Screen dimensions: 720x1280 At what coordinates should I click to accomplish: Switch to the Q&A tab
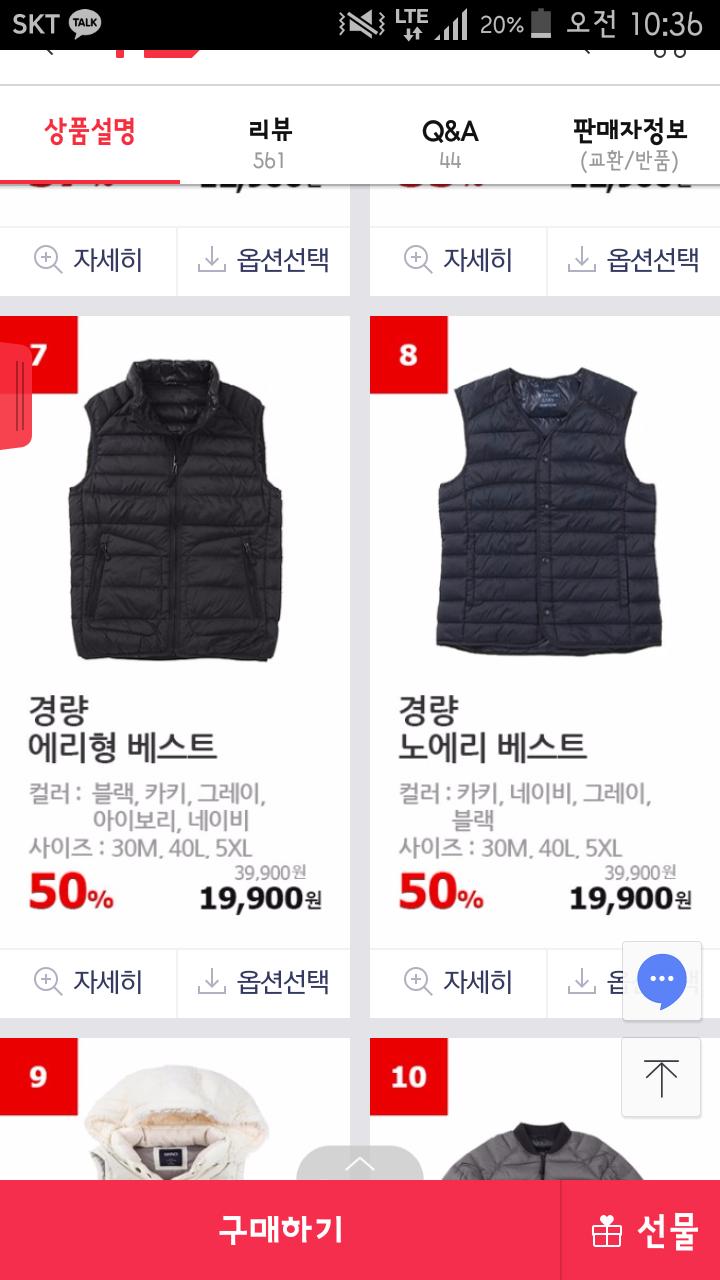point(450,142)
